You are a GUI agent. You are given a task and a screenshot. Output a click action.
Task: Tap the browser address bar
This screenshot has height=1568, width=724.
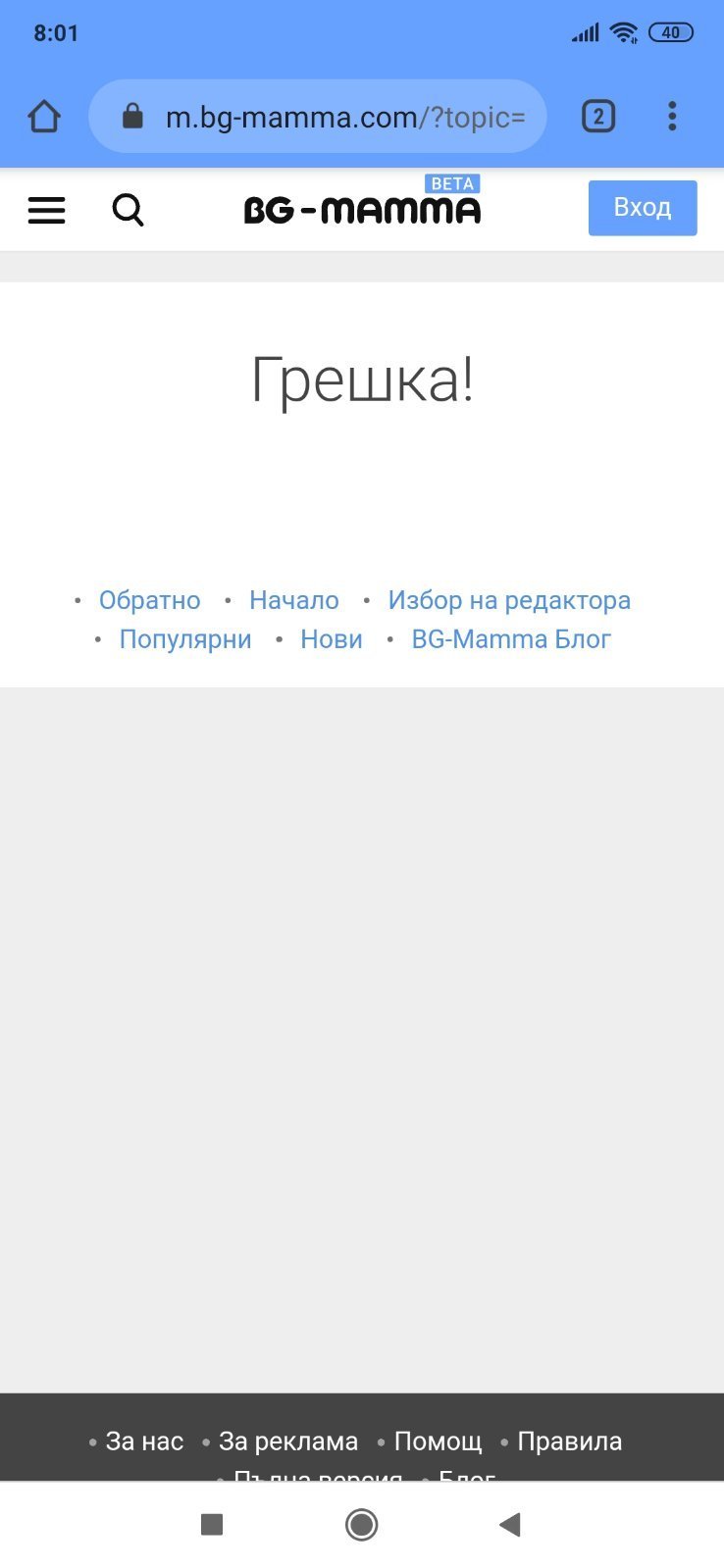coord(318,117)
